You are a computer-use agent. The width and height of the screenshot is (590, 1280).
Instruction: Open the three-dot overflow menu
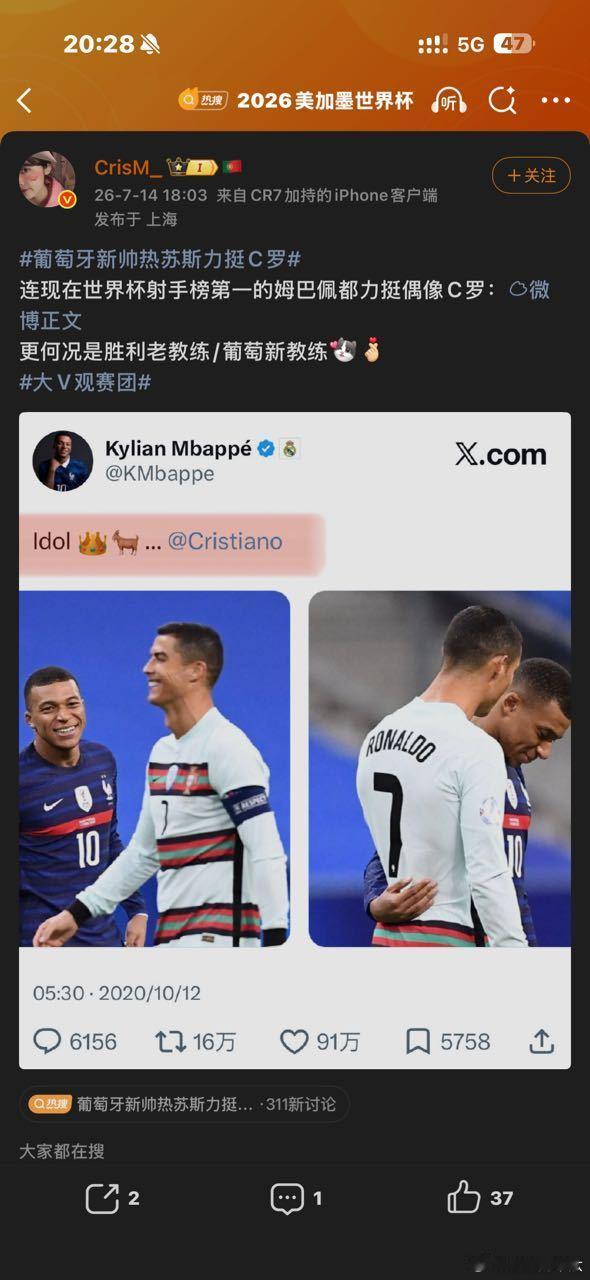[556, 100]
